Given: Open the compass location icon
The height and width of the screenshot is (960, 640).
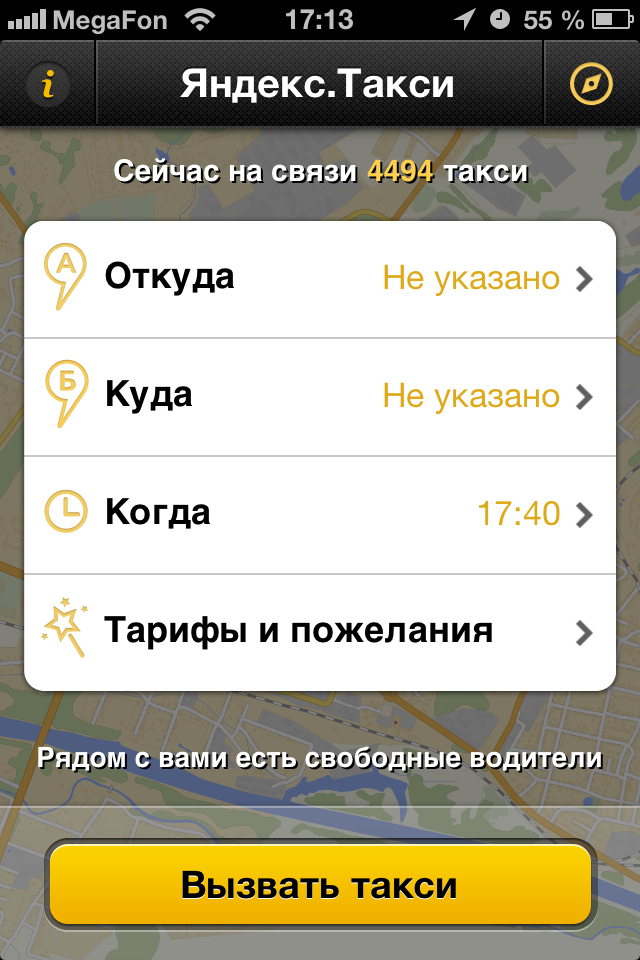Looking at the screenshot, I should [x=590, y=84].
